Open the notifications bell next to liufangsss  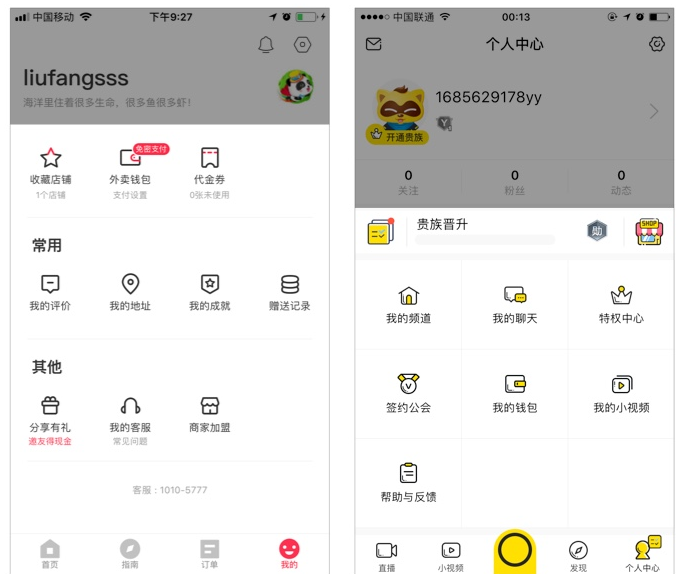click(266, 45)
